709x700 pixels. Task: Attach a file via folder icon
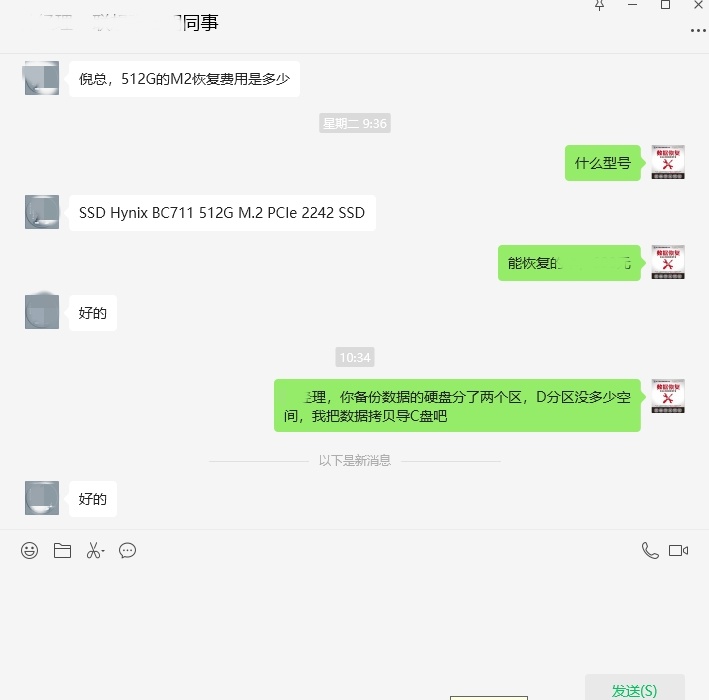[x=62, y=550]
